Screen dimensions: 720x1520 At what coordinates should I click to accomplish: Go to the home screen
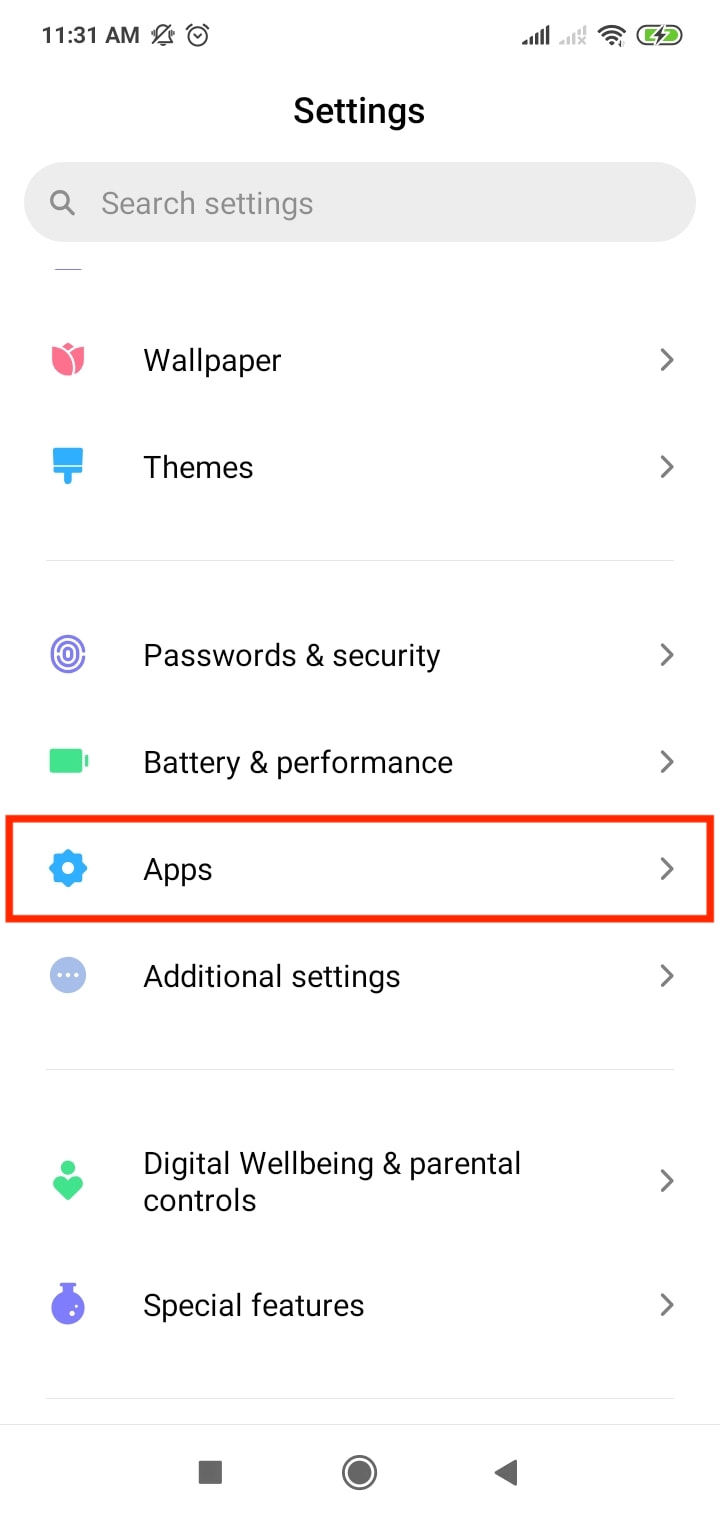click(x=359, y=1472)
